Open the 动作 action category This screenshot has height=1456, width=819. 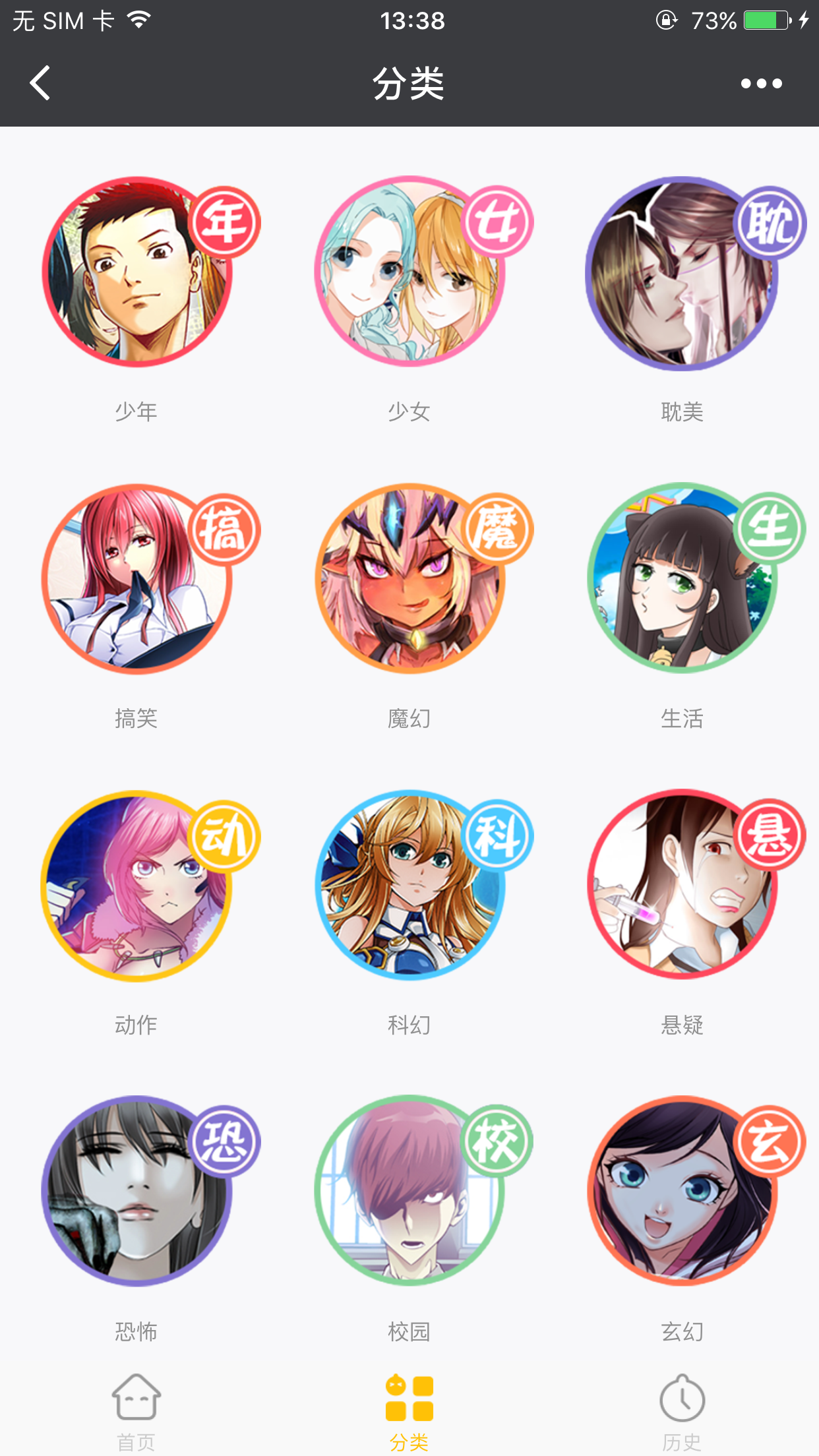click(137, 886)
